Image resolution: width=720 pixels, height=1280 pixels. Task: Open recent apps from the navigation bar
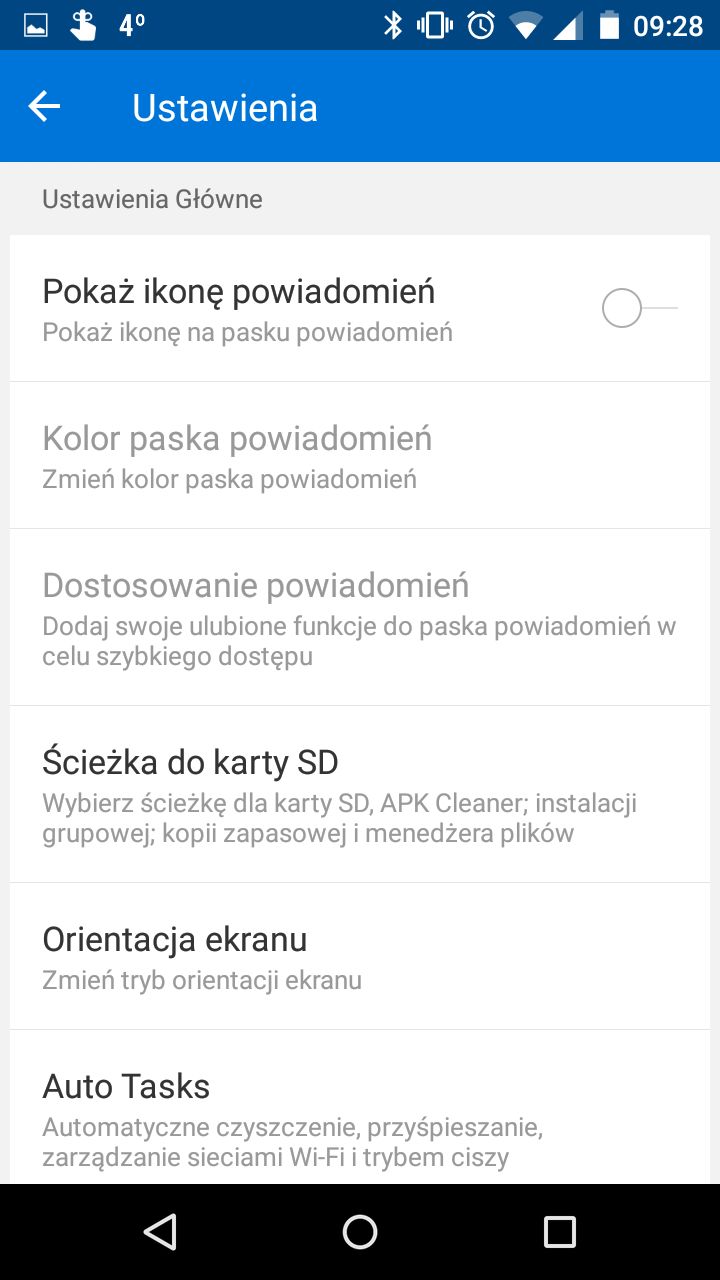559,1232
